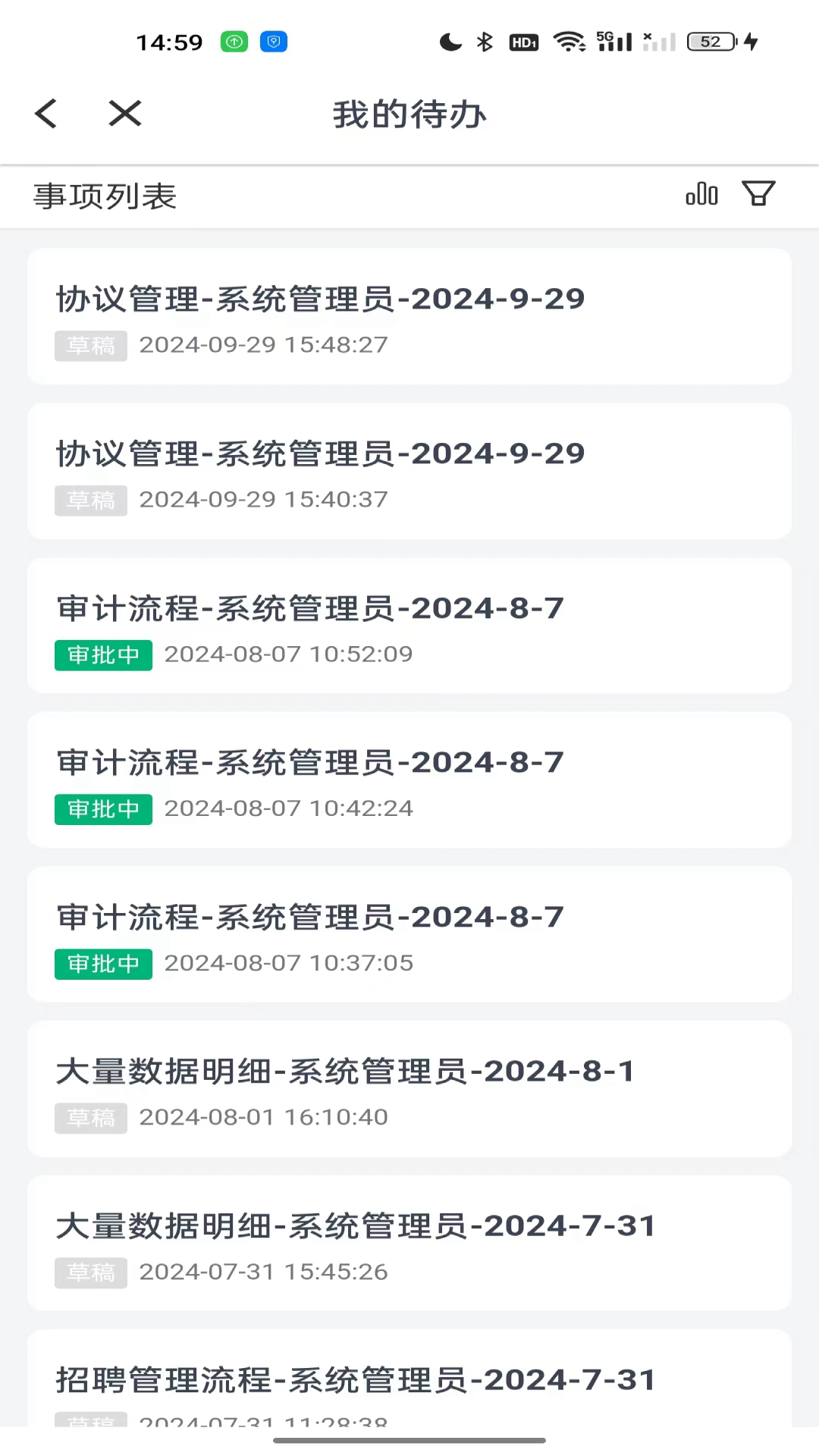Open 审计流程 item from 10:42:24
Screen dimensions: 819x1456
point(409,780)
